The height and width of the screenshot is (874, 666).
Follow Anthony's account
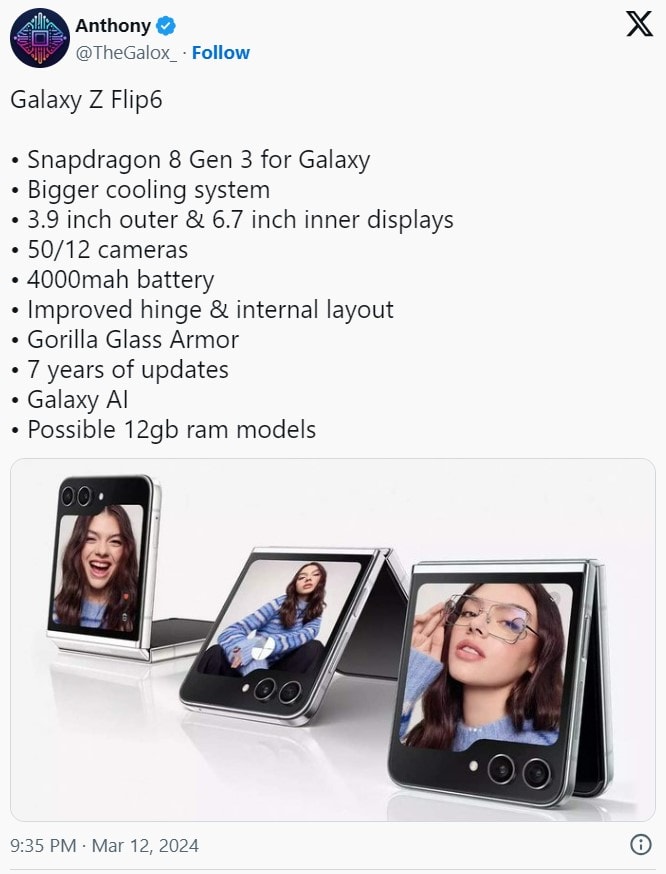pyautogui.click(x=220, y=52)
